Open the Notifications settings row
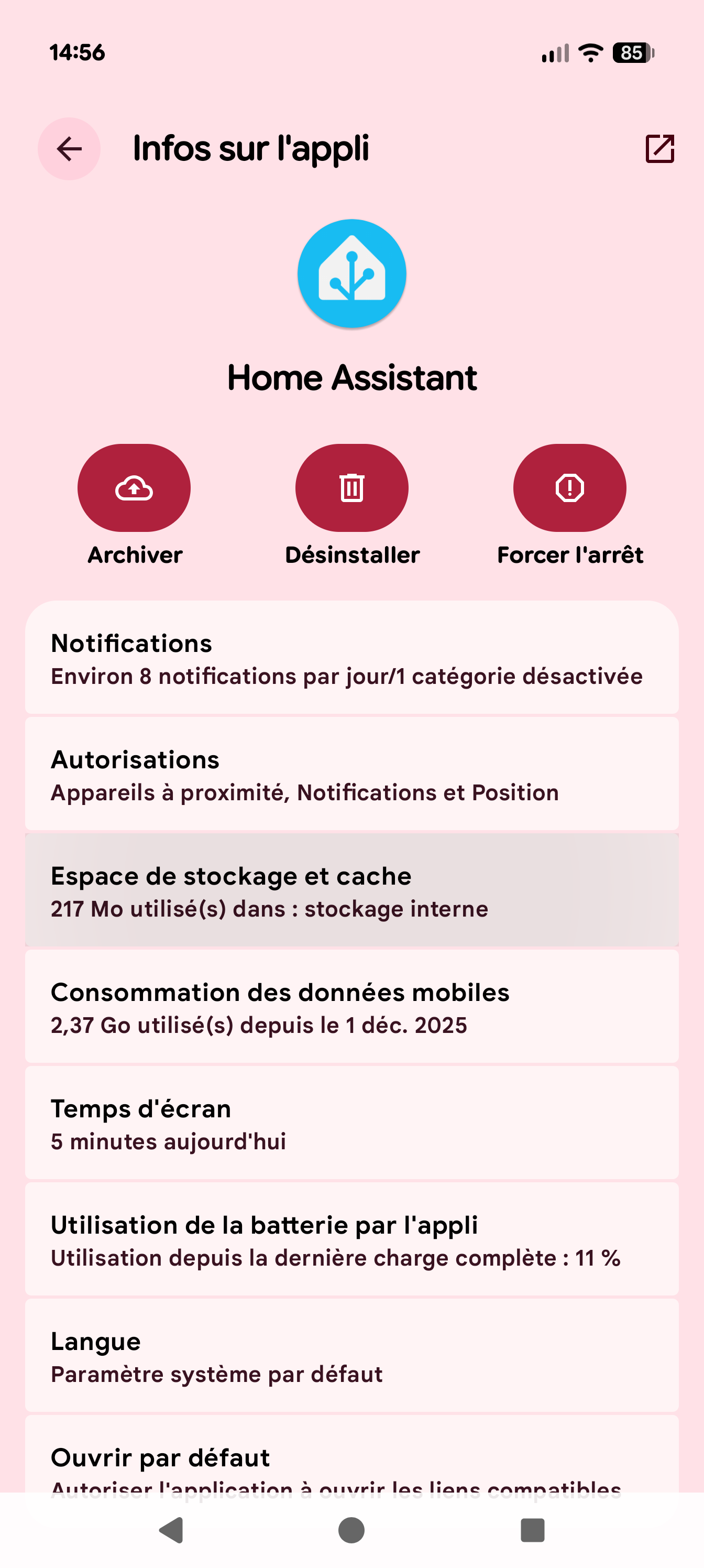704x1568 pixels. [x=351, y=658]
